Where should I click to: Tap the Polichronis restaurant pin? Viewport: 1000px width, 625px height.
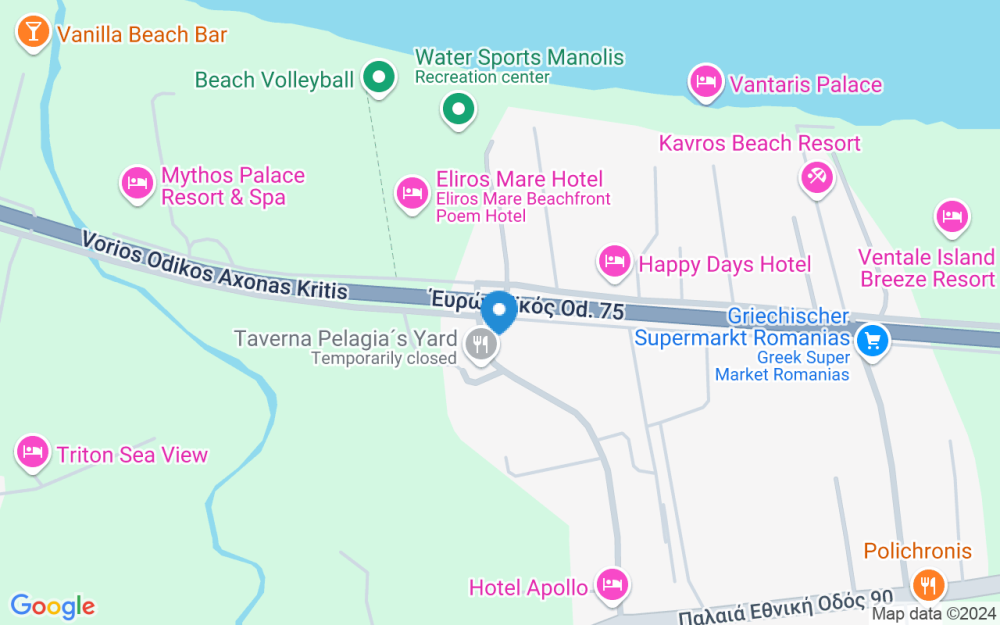pyautogui.click(x=928, y=586)
